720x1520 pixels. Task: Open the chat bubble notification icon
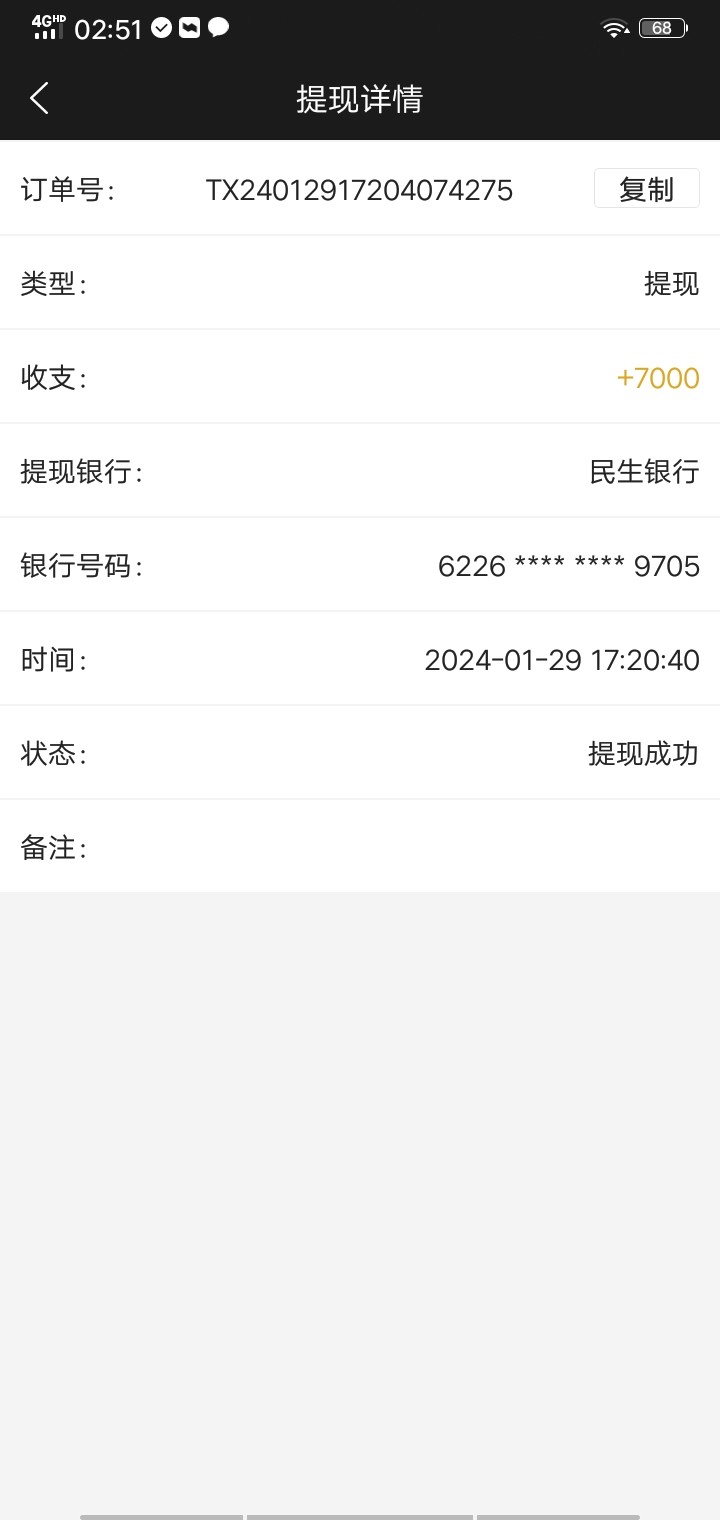pos(217,28)
